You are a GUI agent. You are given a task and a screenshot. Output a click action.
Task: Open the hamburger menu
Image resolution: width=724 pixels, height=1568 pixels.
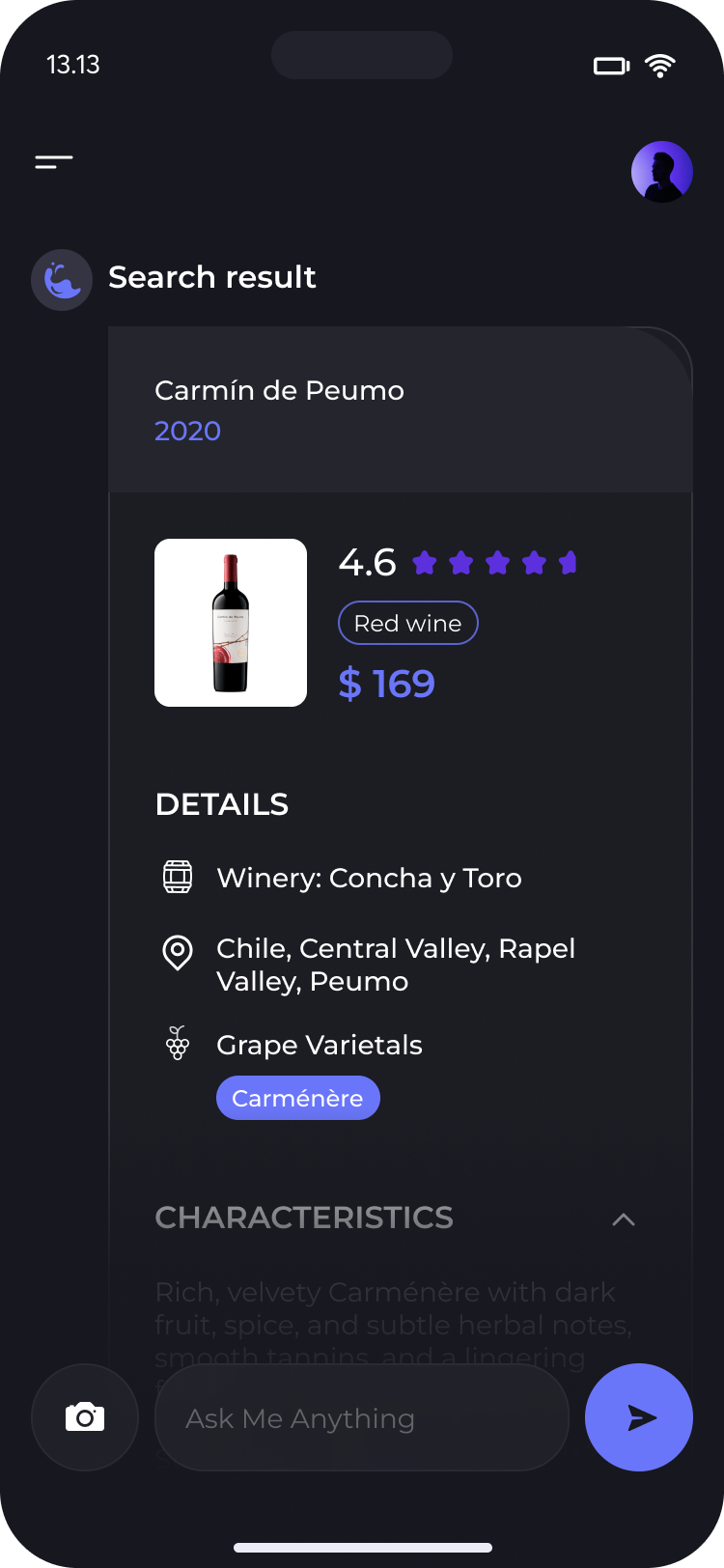tap(54, 162)
